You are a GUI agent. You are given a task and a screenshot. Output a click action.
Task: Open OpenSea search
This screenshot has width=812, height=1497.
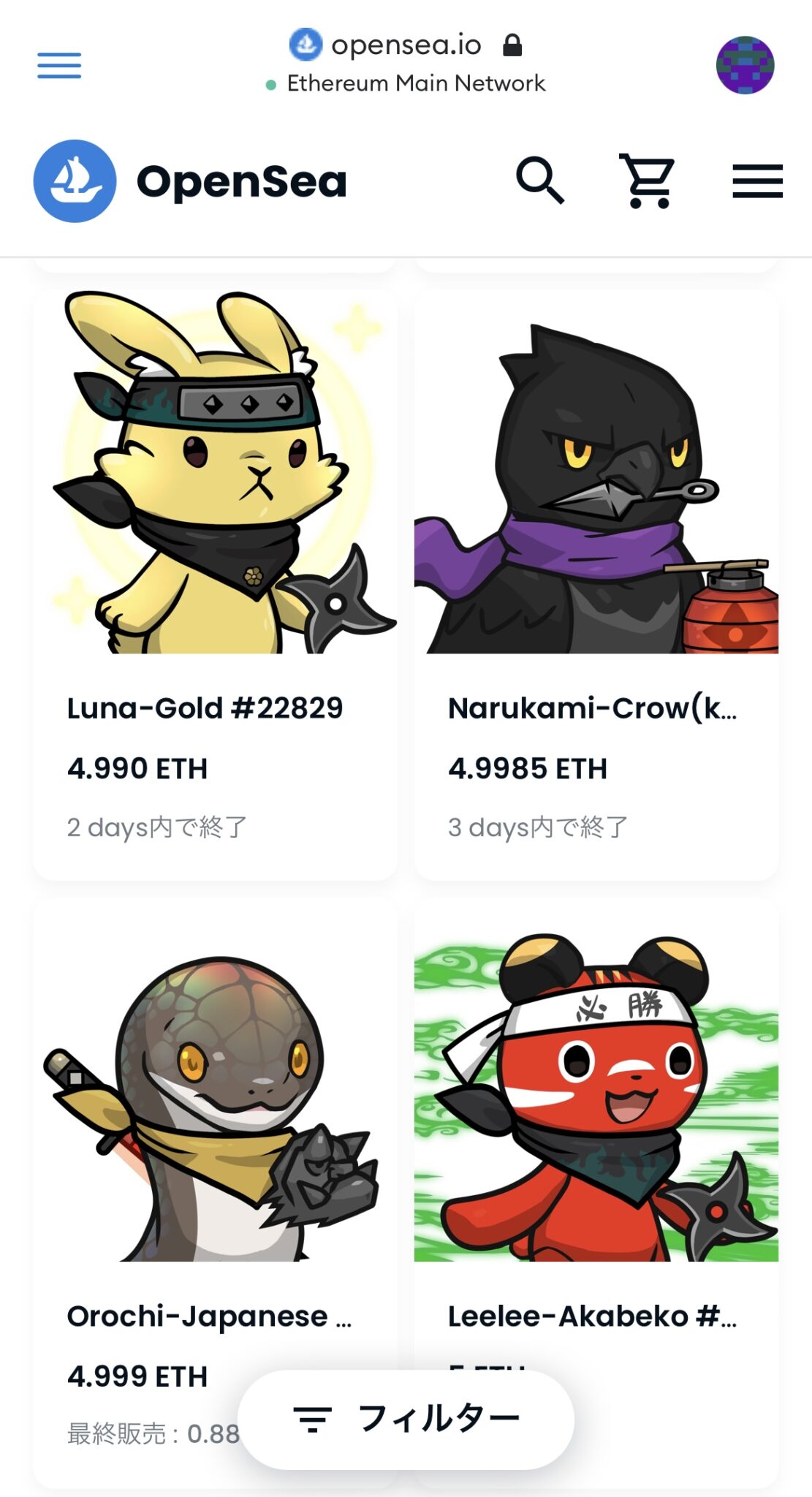pyautogui.click(x=539, y=180)
